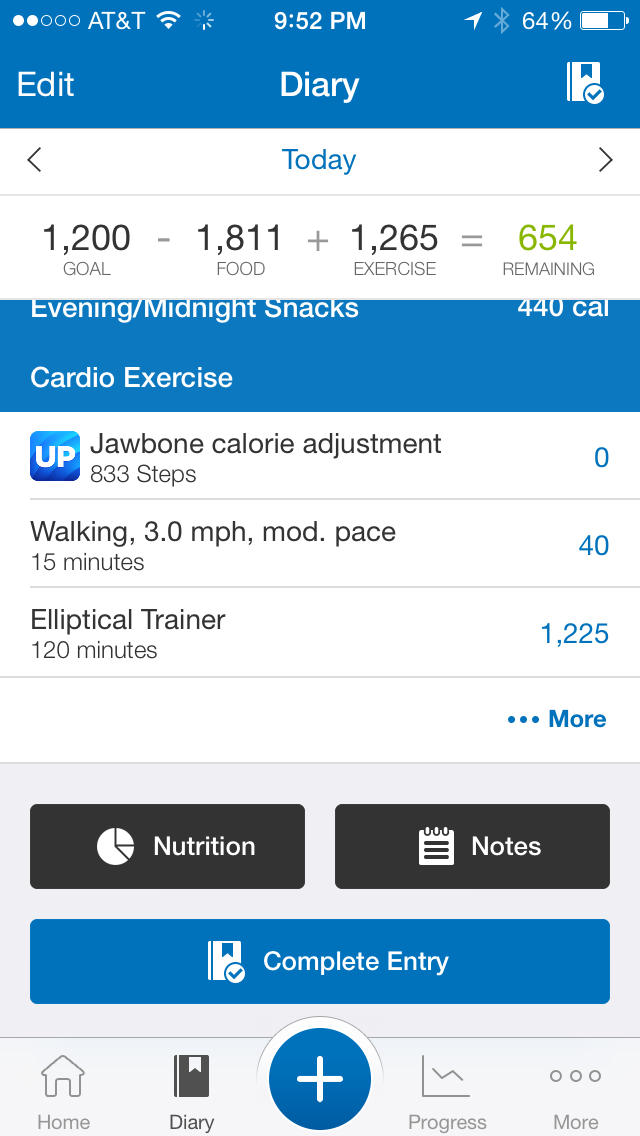Tap Edit in the top bar
The height and width of the screenshot is (1136, 640).
(x=46, y=85)
